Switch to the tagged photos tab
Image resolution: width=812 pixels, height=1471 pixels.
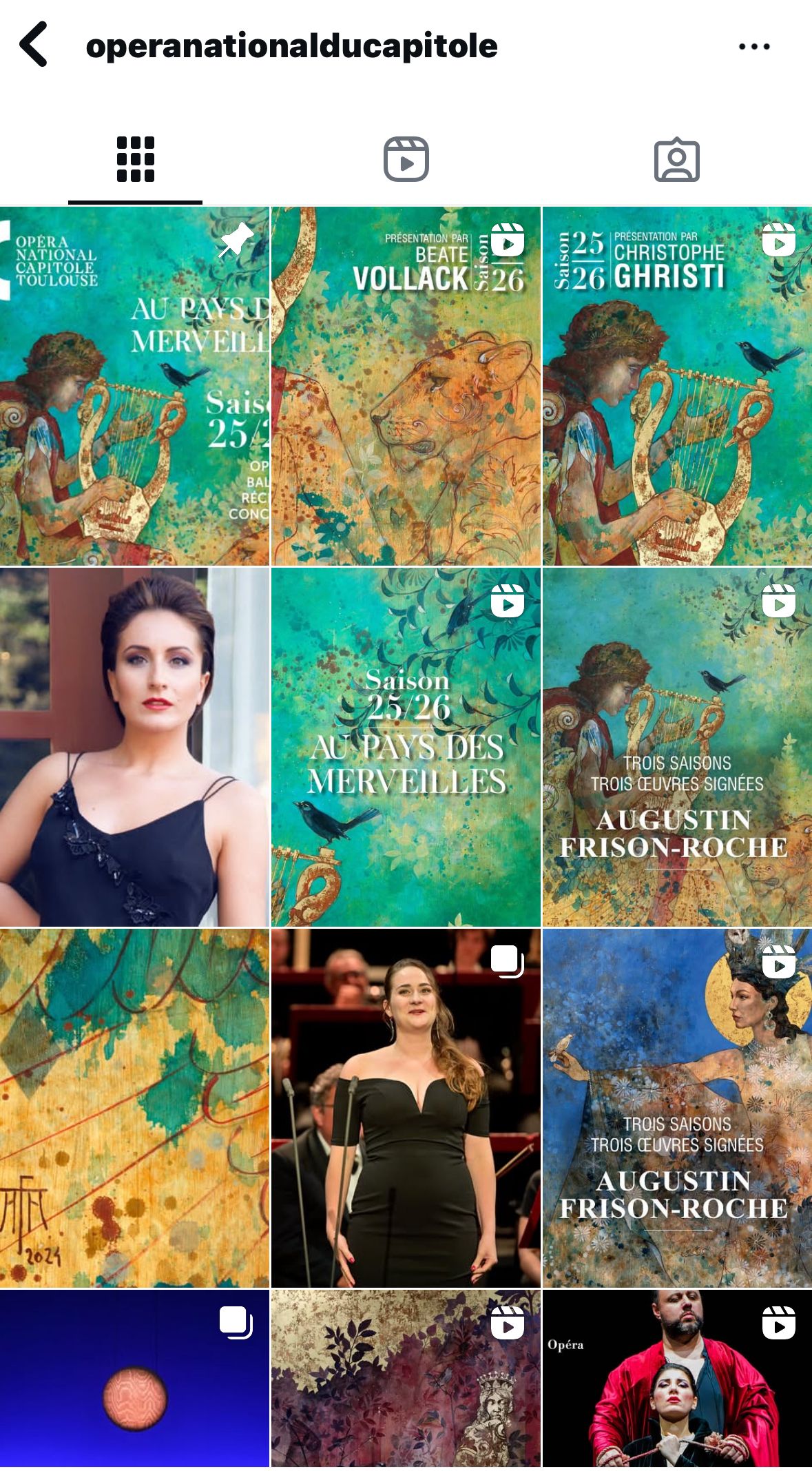(676, 160)
